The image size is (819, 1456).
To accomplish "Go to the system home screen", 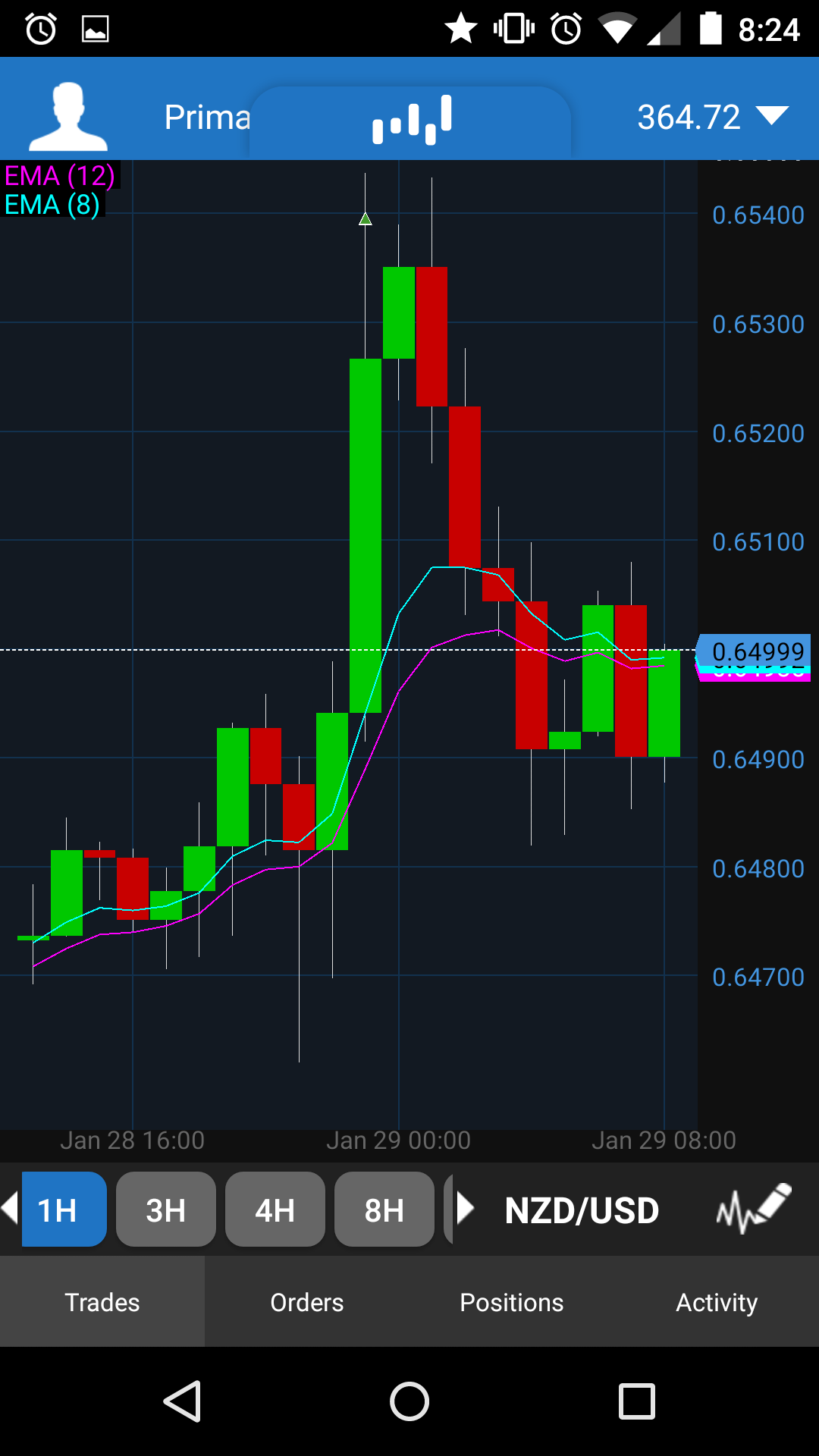I will tap(409, 1401).
